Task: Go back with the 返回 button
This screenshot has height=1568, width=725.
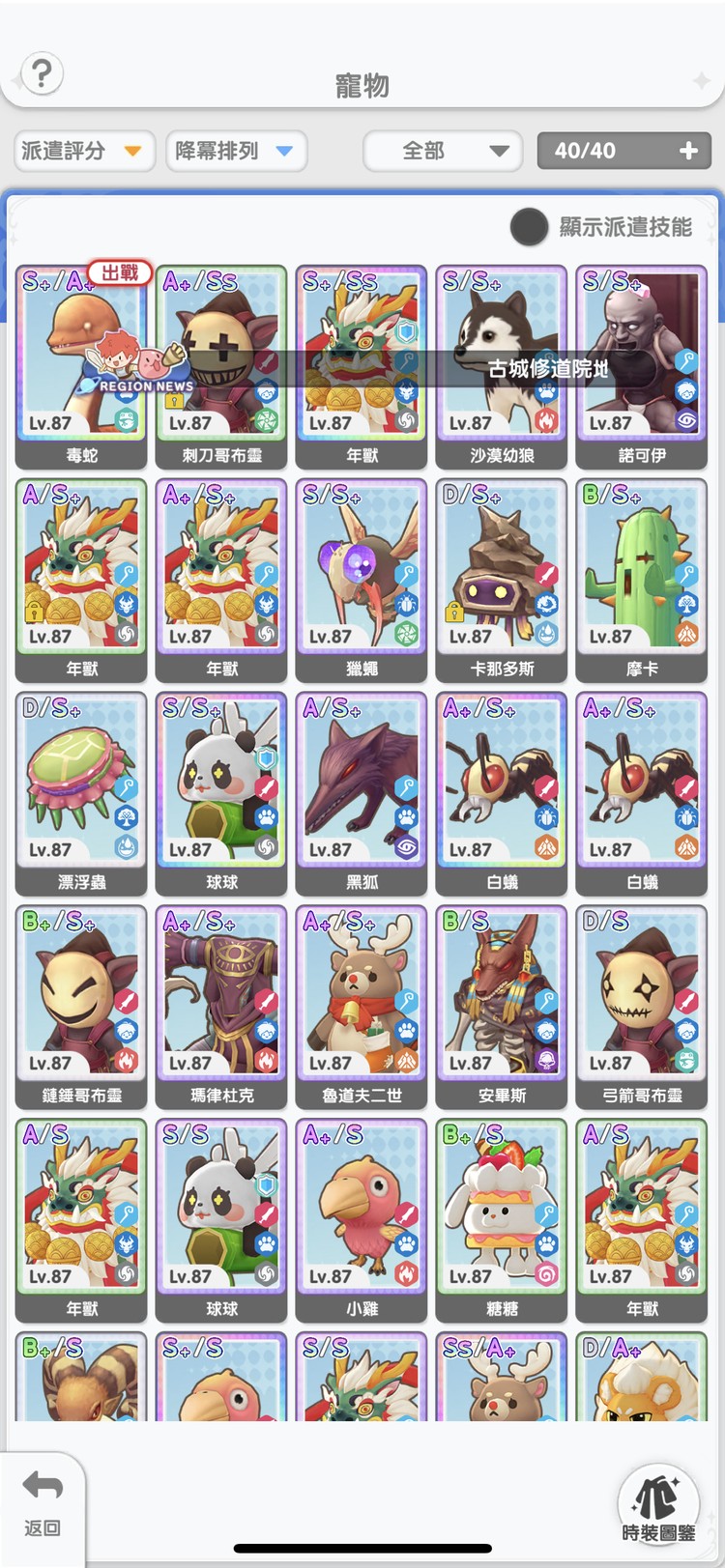Action: (43, 1503)
